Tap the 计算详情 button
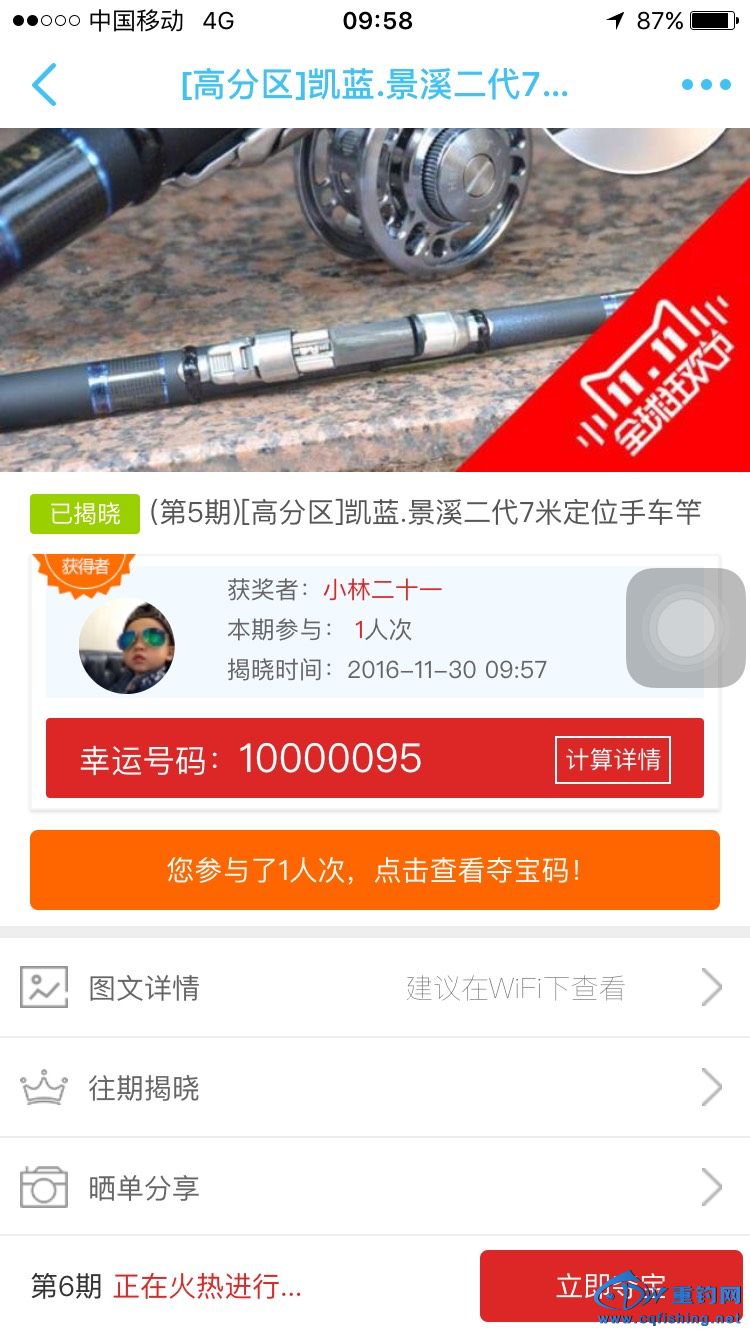This screenshot has height=1334, width=750. (612, 760)
